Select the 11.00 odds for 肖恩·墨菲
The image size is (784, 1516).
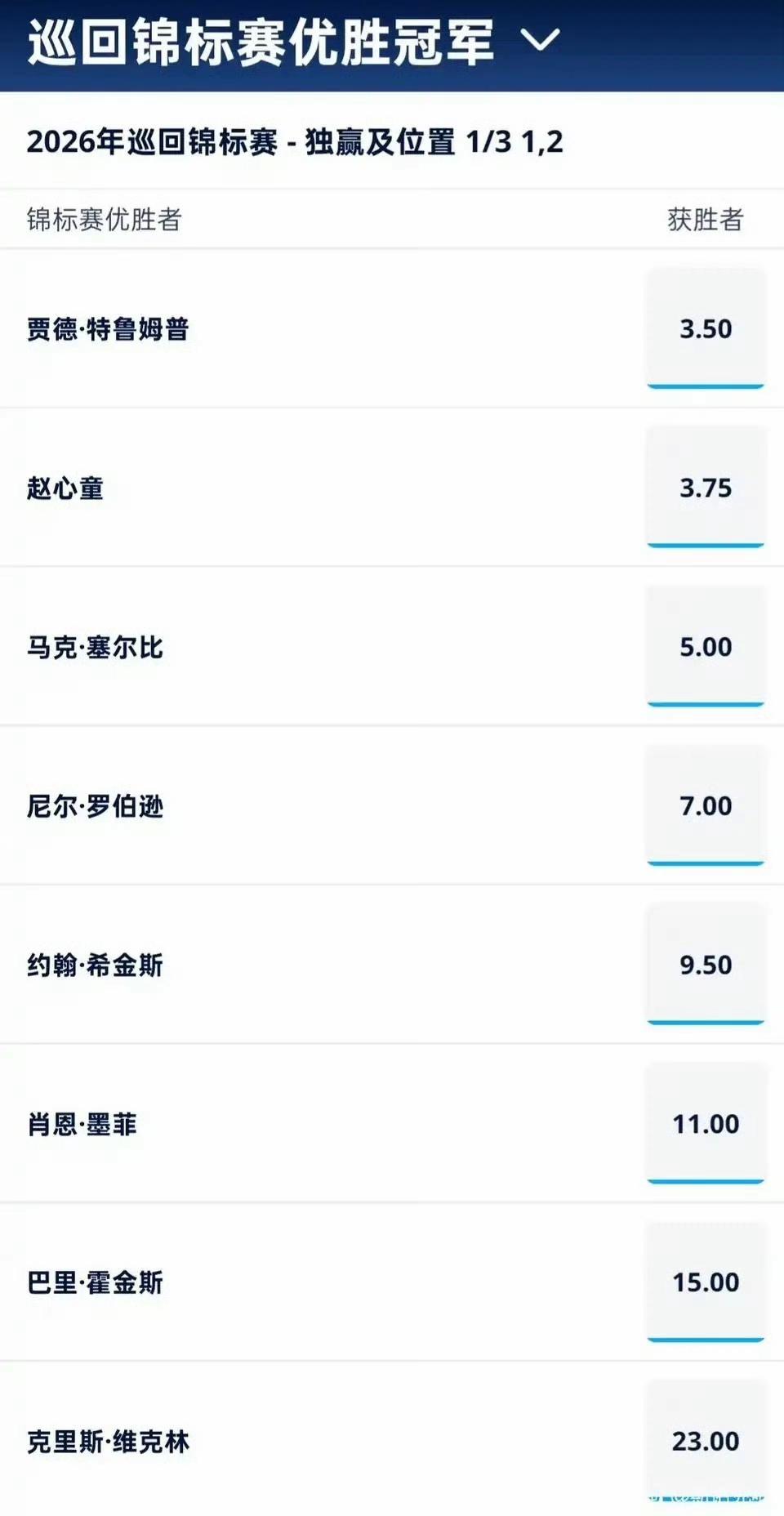pyautogui.click(x=707, y=1123)
